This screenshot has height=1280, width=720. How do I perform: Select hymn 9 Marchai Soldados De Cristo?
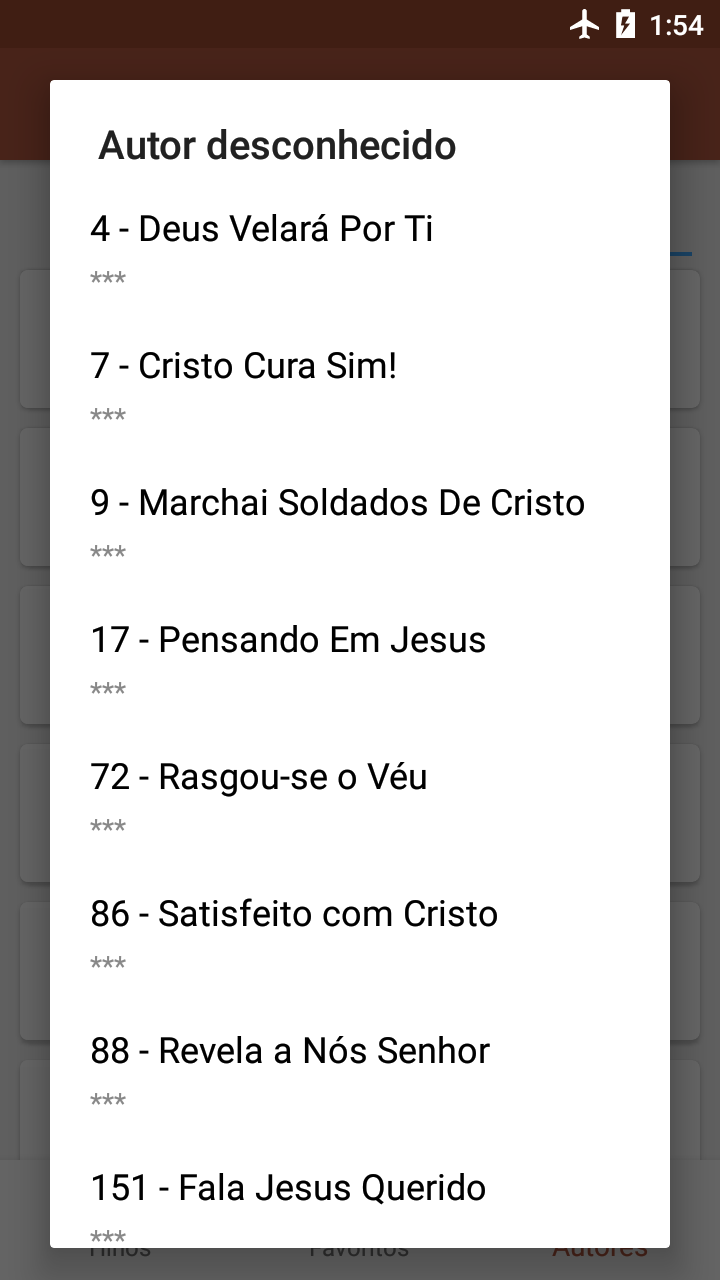[x=360, y=526]
